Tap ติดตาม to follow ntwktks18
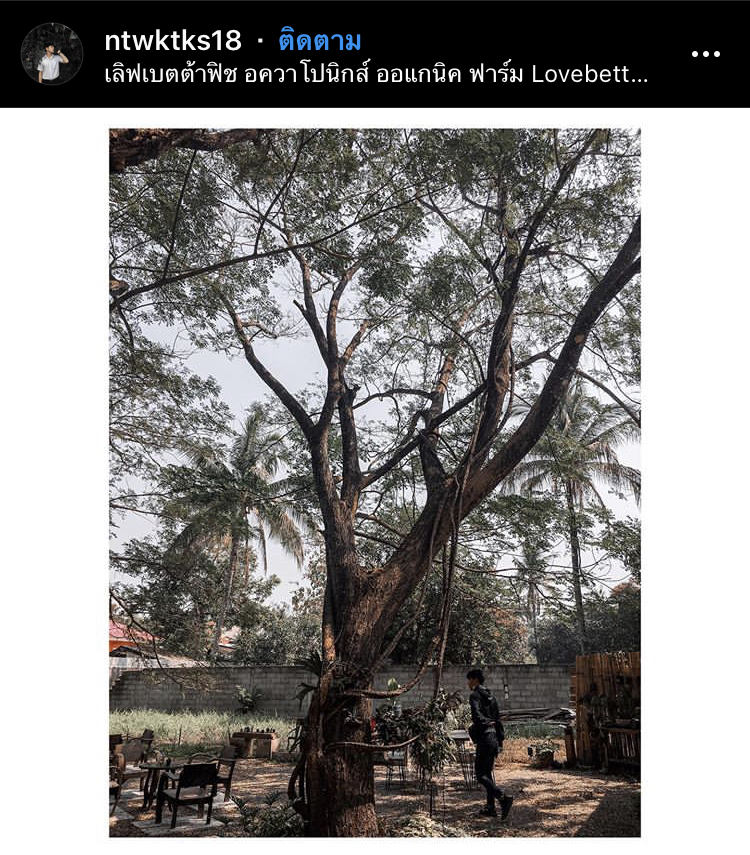This screenshot has width=750, height=855. point(320,41)
